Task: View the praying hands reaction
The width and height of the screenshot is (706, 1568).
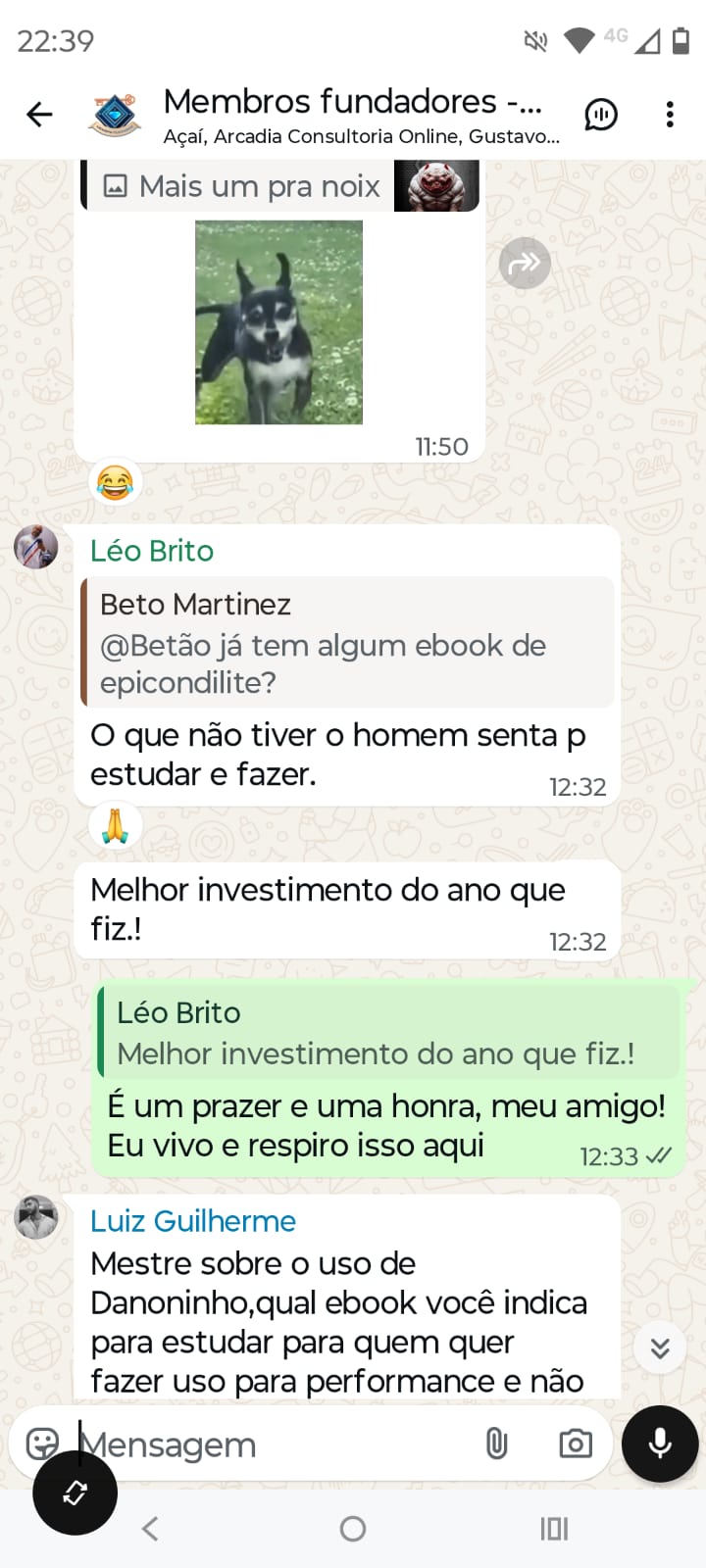Action: click(x=115, y=825)
